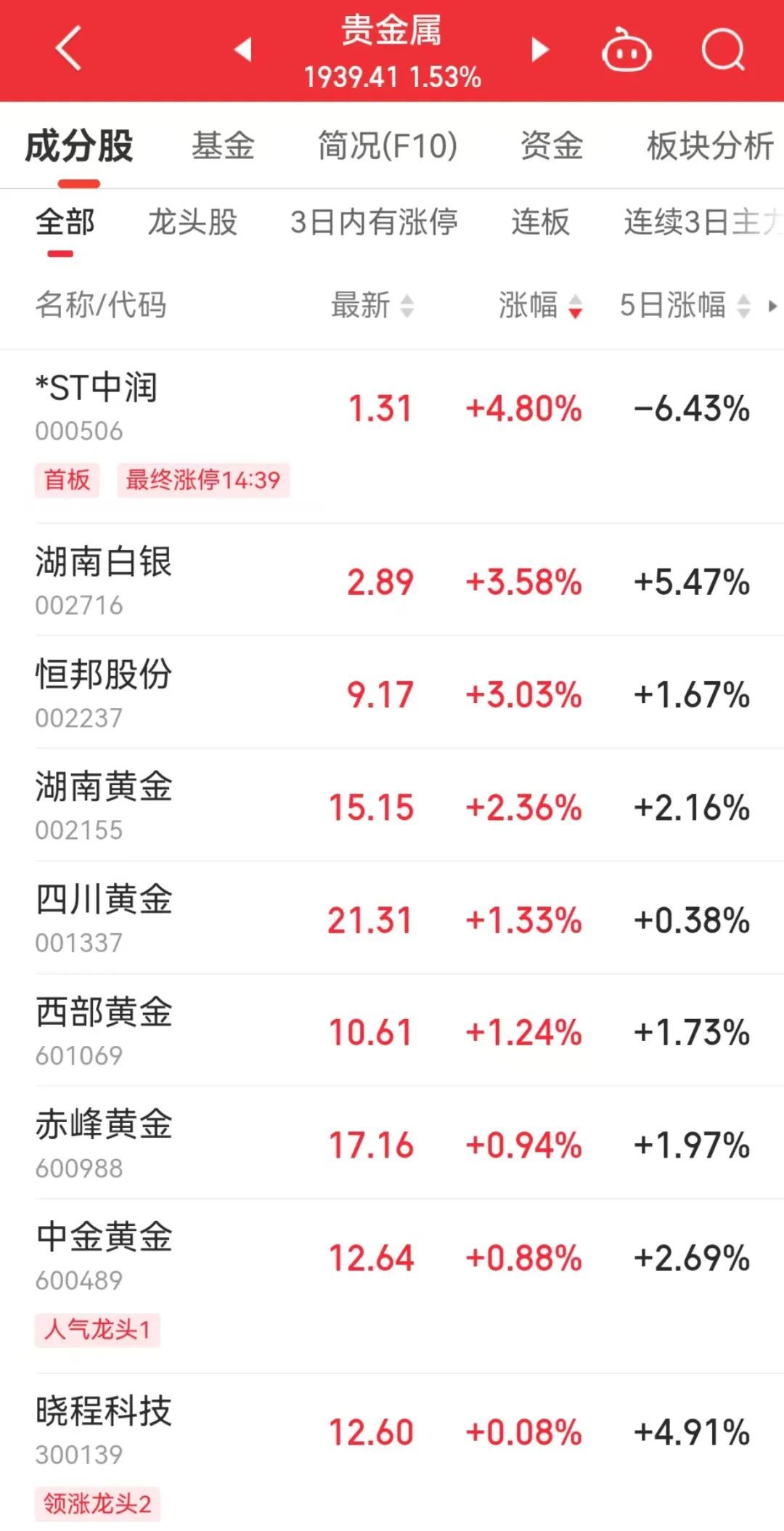Select the 连板 filter
This screenshot has width=784, height=1531.
pyautogui.click(x=540, y=222)
